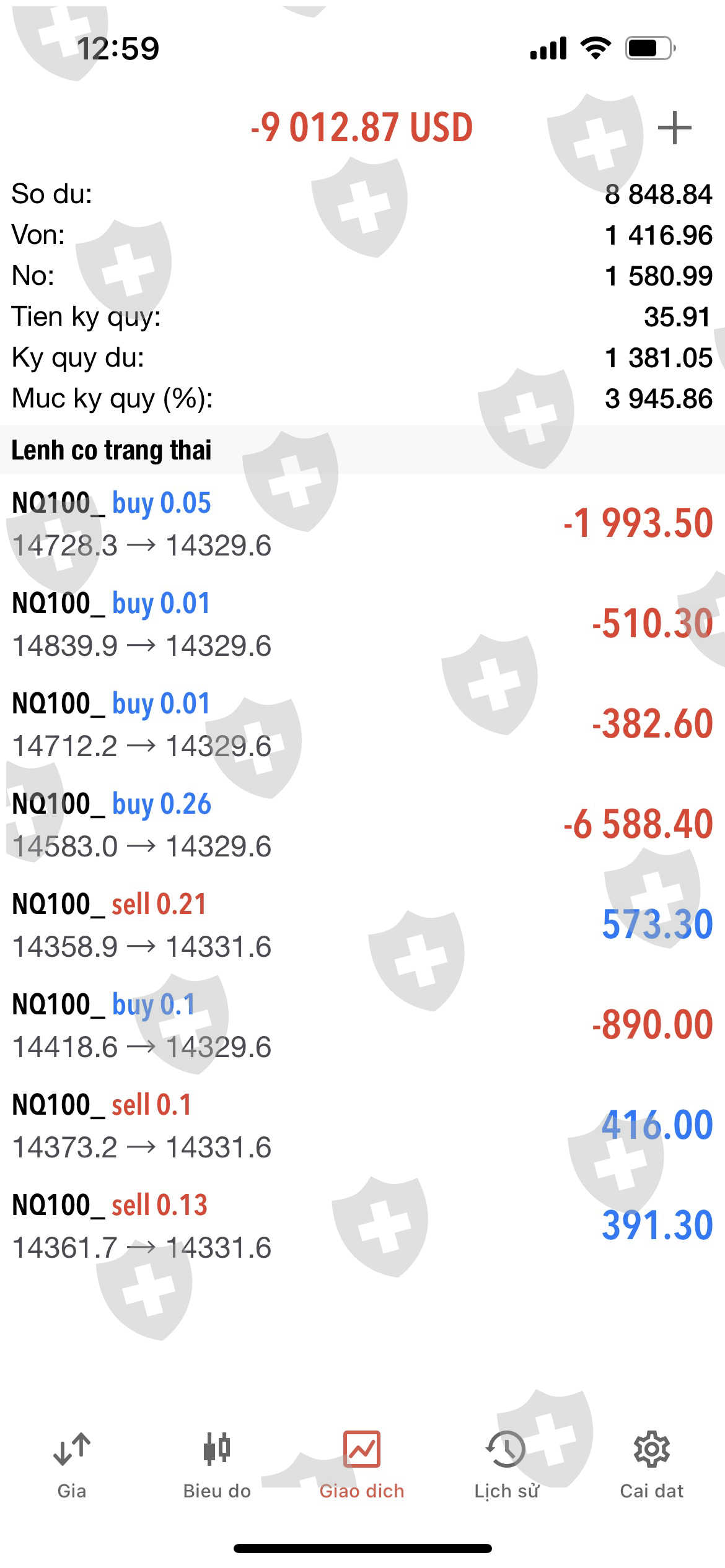Expand the buy 0.01 position opened at 14712.2
The image size is (725, 1568).
(x=362, y=725)
